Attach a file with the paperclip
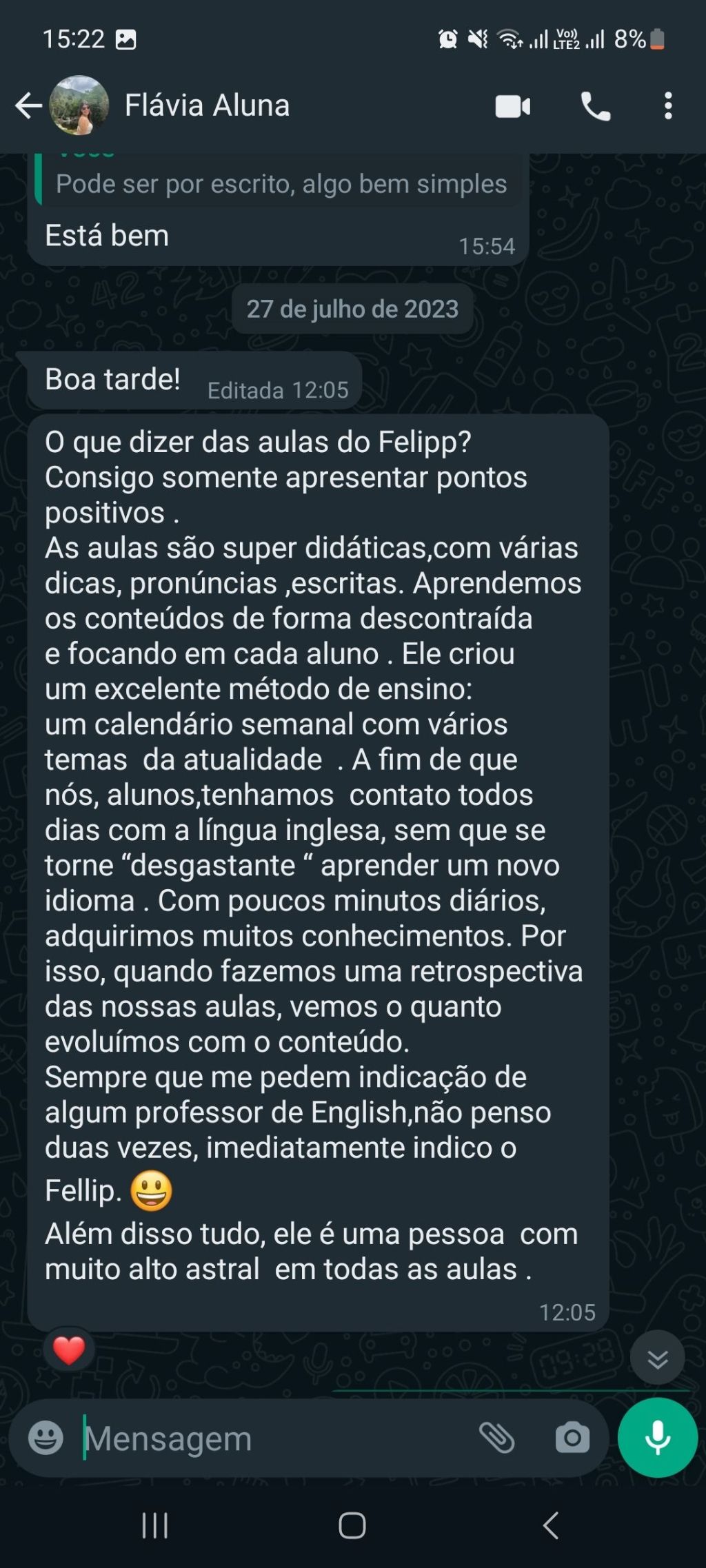 pos(496,1438)
